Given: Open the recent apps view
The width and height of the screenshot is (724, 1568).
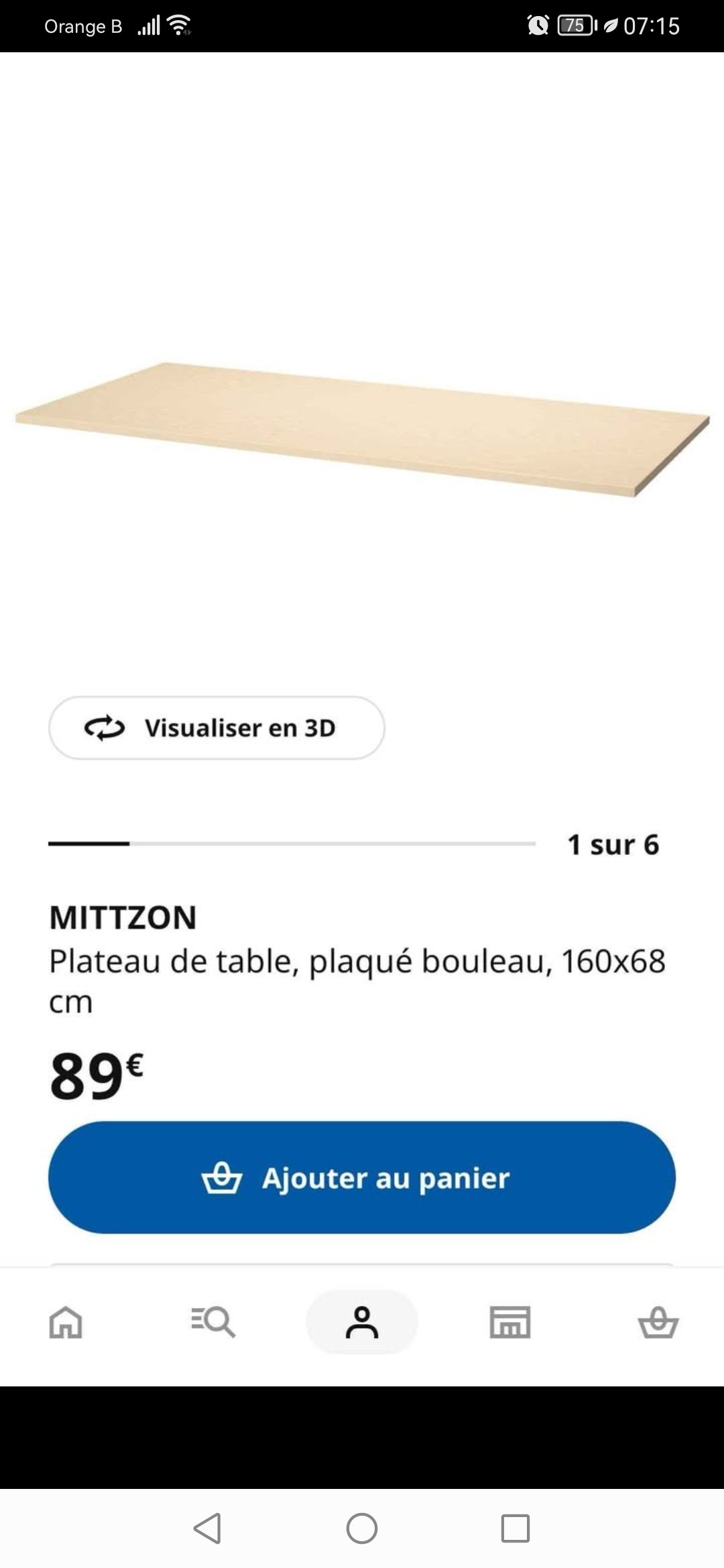Looking at the screenshot, I should (x=516, y=1528).
